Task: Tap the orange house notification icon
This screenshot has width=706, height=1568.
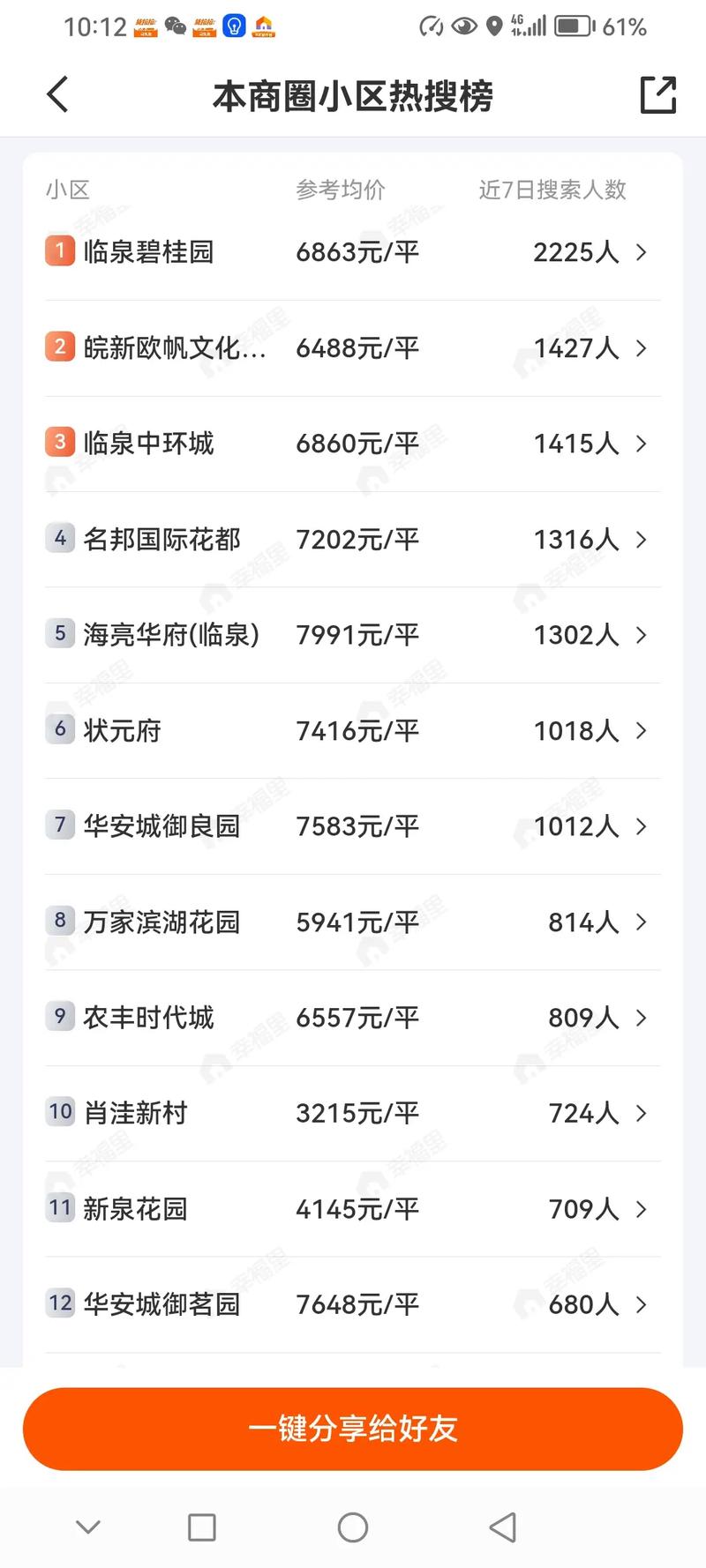Action: coord(265,26)
